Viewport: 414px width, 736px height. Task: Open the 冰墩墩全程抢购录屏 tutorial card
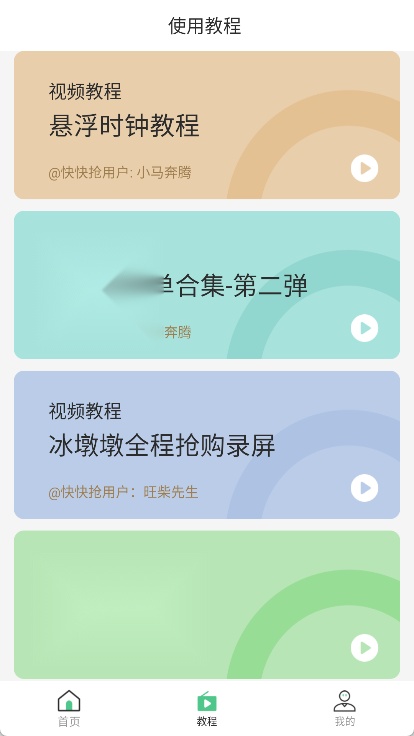click(207, 445)
